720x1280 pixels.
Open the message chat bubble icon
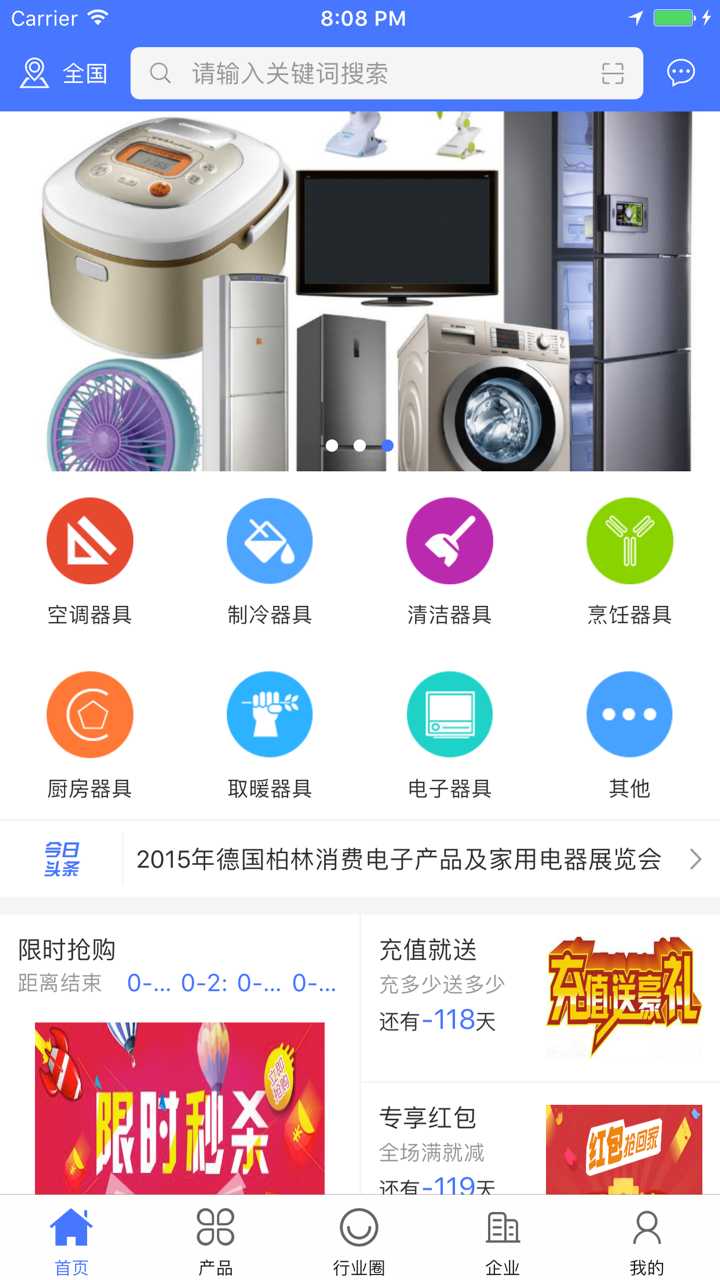(x=681, y=72)
